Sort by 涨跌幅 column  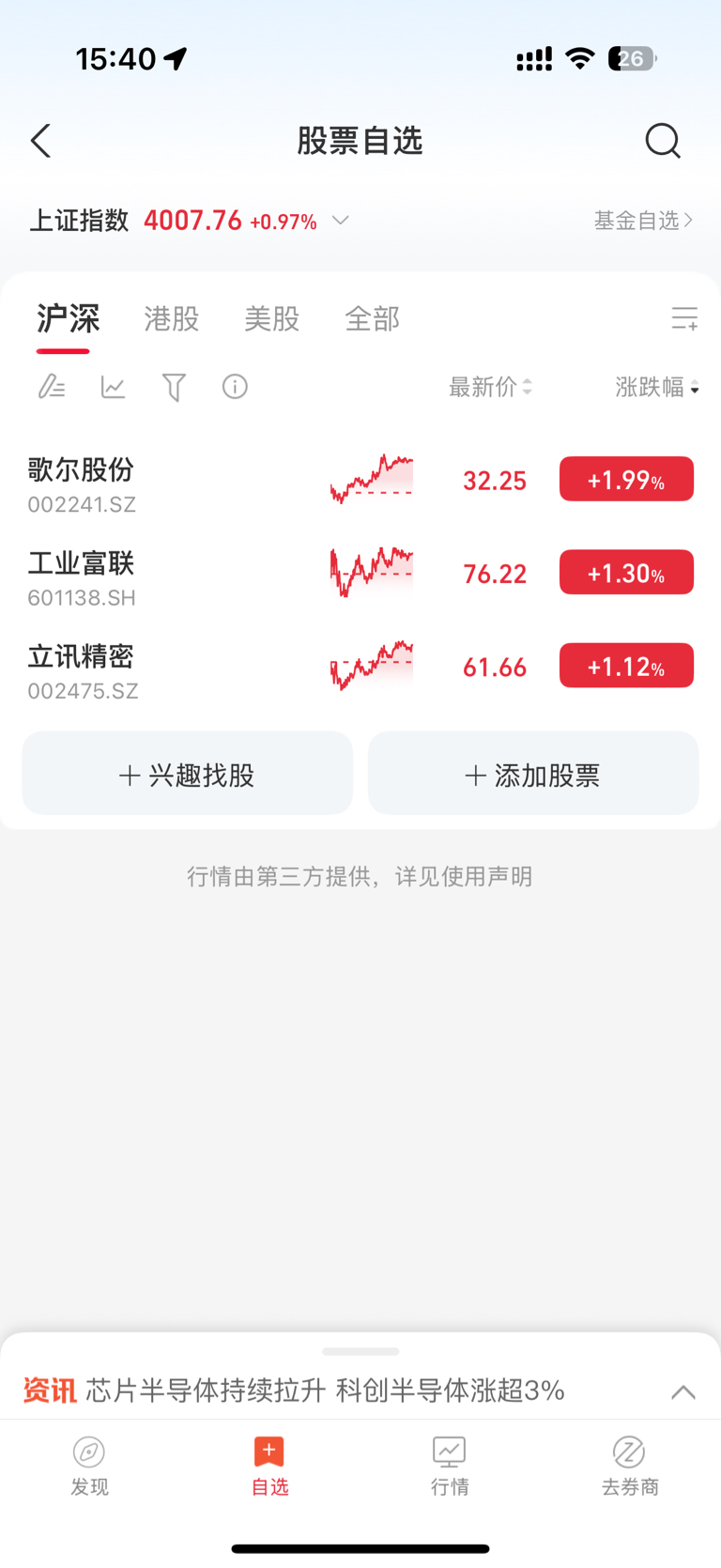click(x=656, y=387)
